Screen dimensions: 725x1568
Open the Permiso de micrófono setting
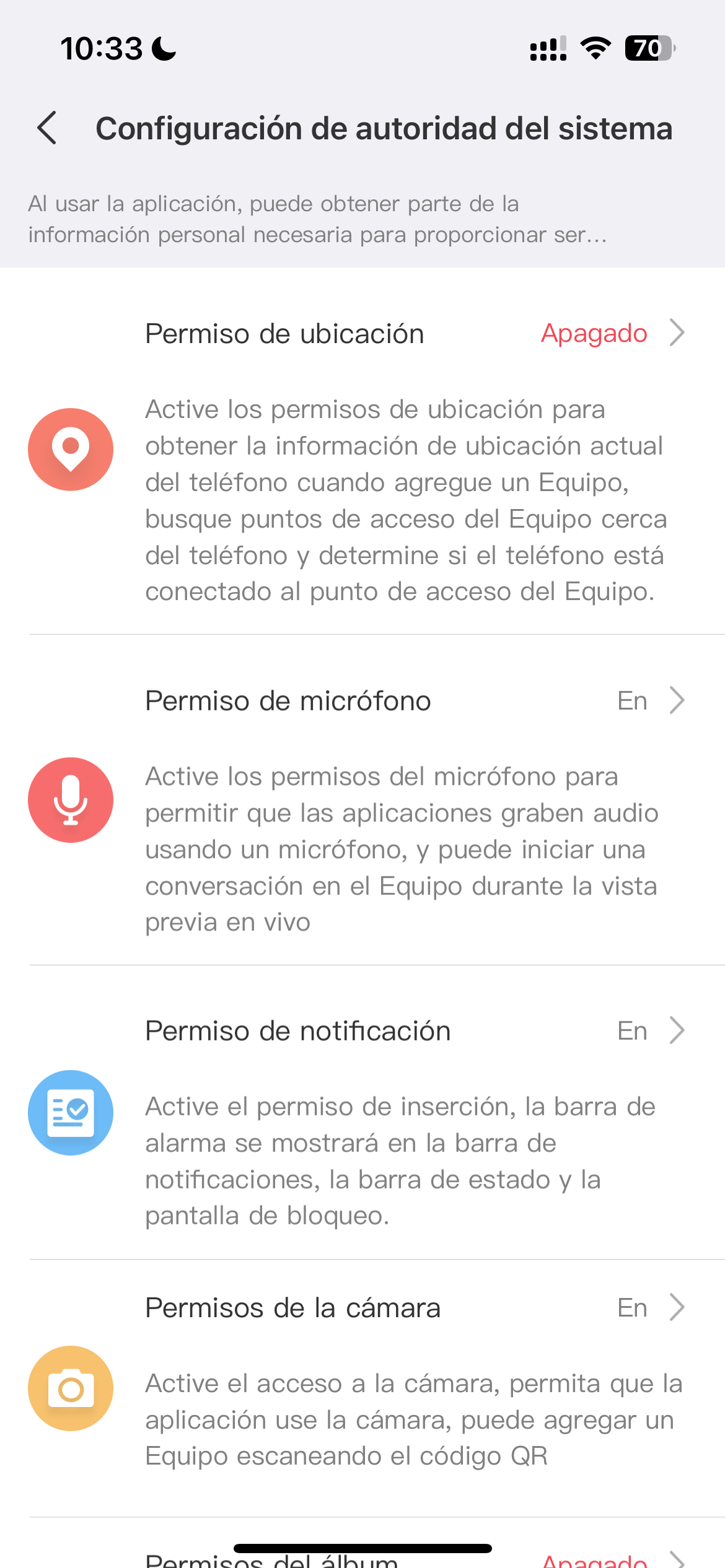[x=414, y=701]
